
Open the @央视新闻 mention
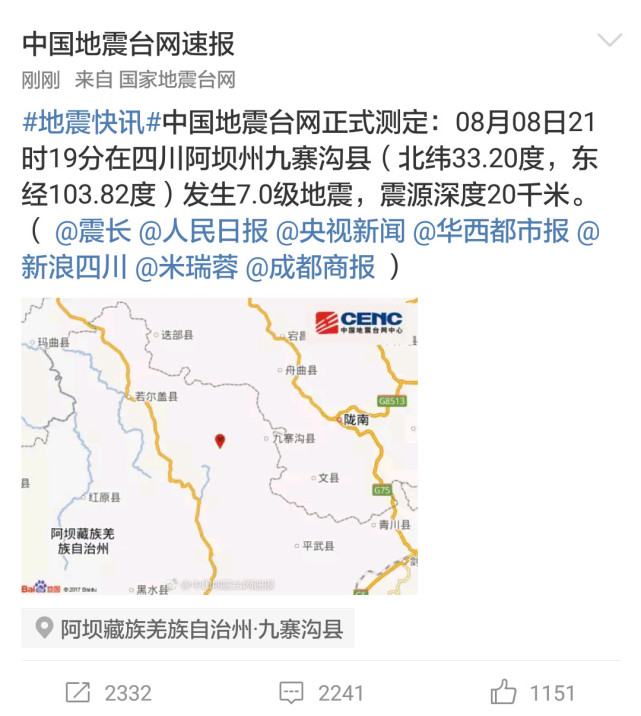pyautogui.click(x=340, y=232)
